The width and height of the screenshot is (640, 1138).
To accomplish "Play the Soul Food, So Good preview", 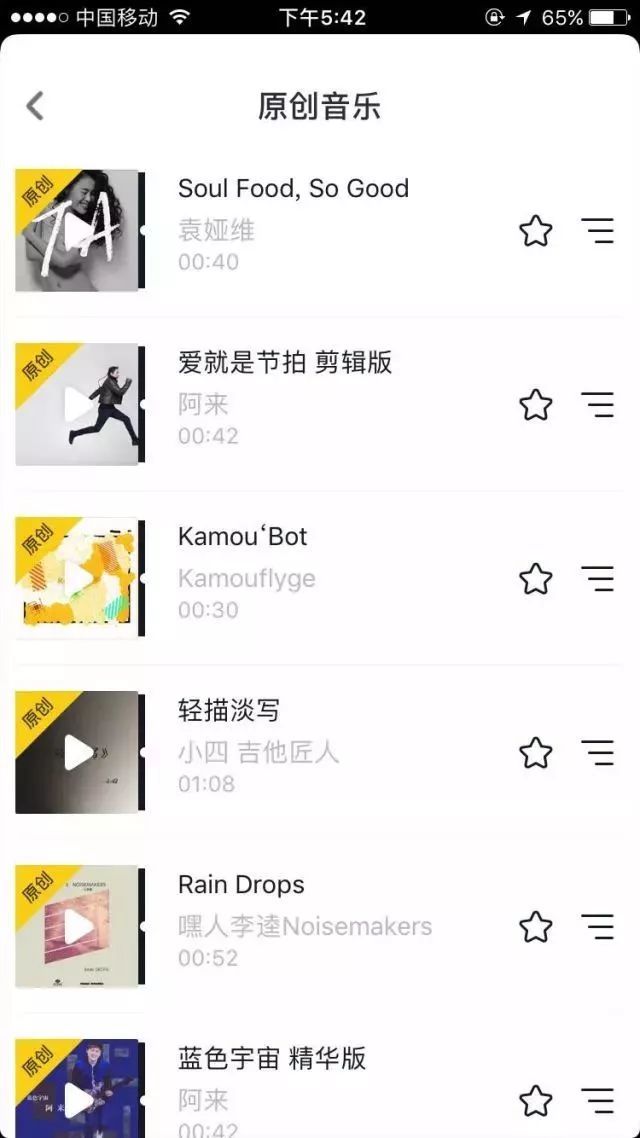I will [x=77, y=231].
